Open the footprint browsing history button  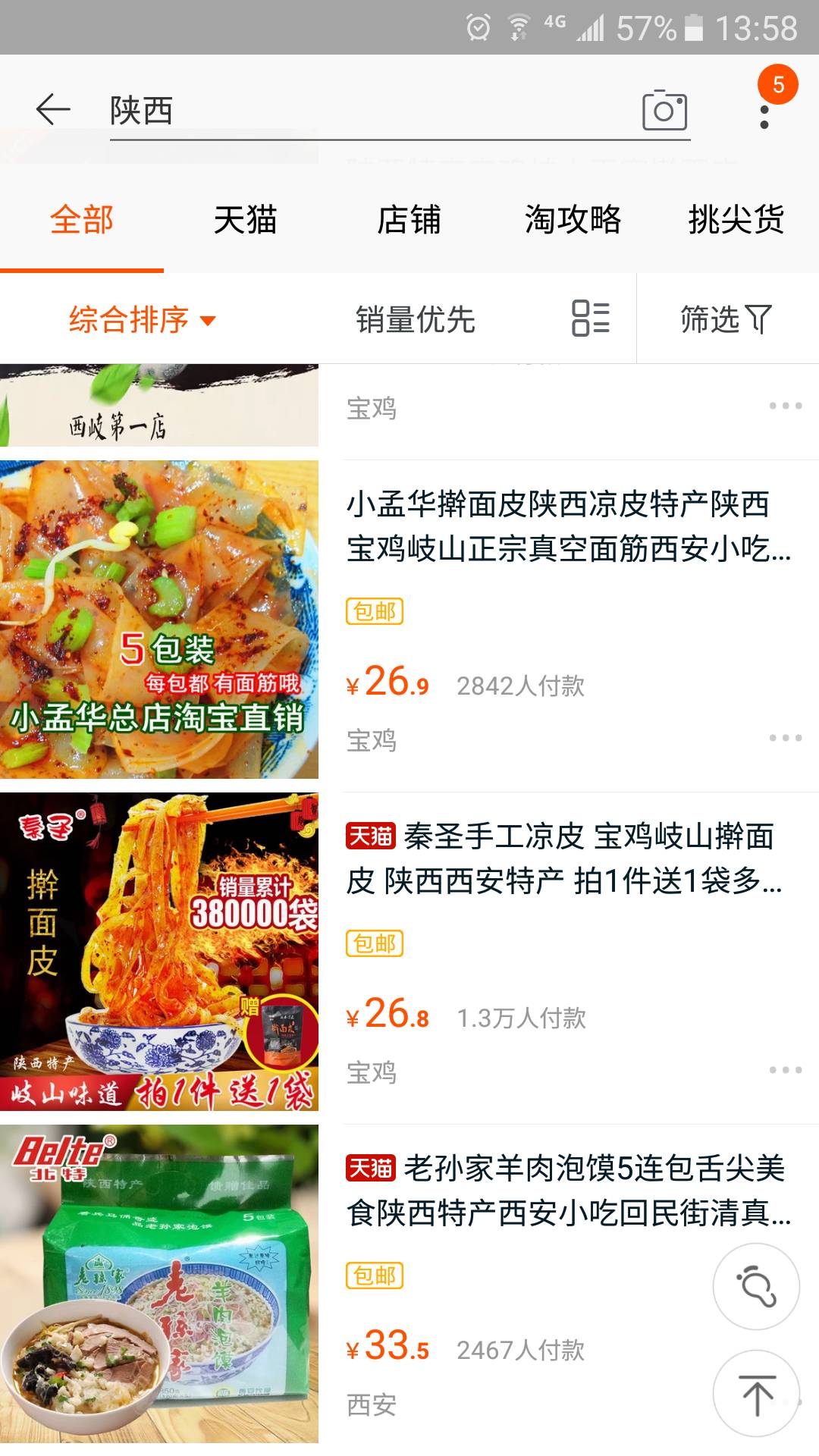[756, 1287]
